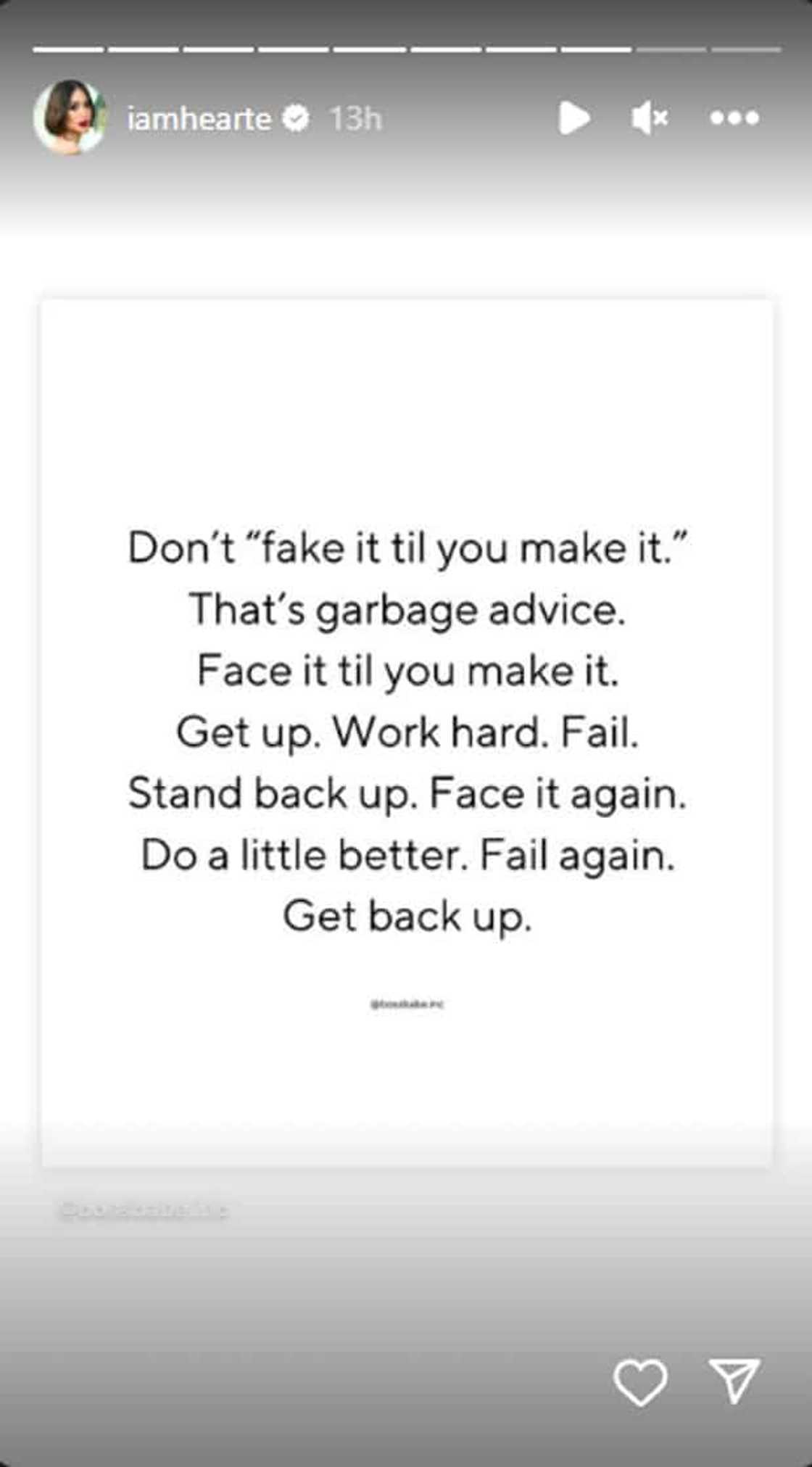This screenshot has width=812, height=1467.
Task: Share this story via the paper plane
Action: 734,1380
